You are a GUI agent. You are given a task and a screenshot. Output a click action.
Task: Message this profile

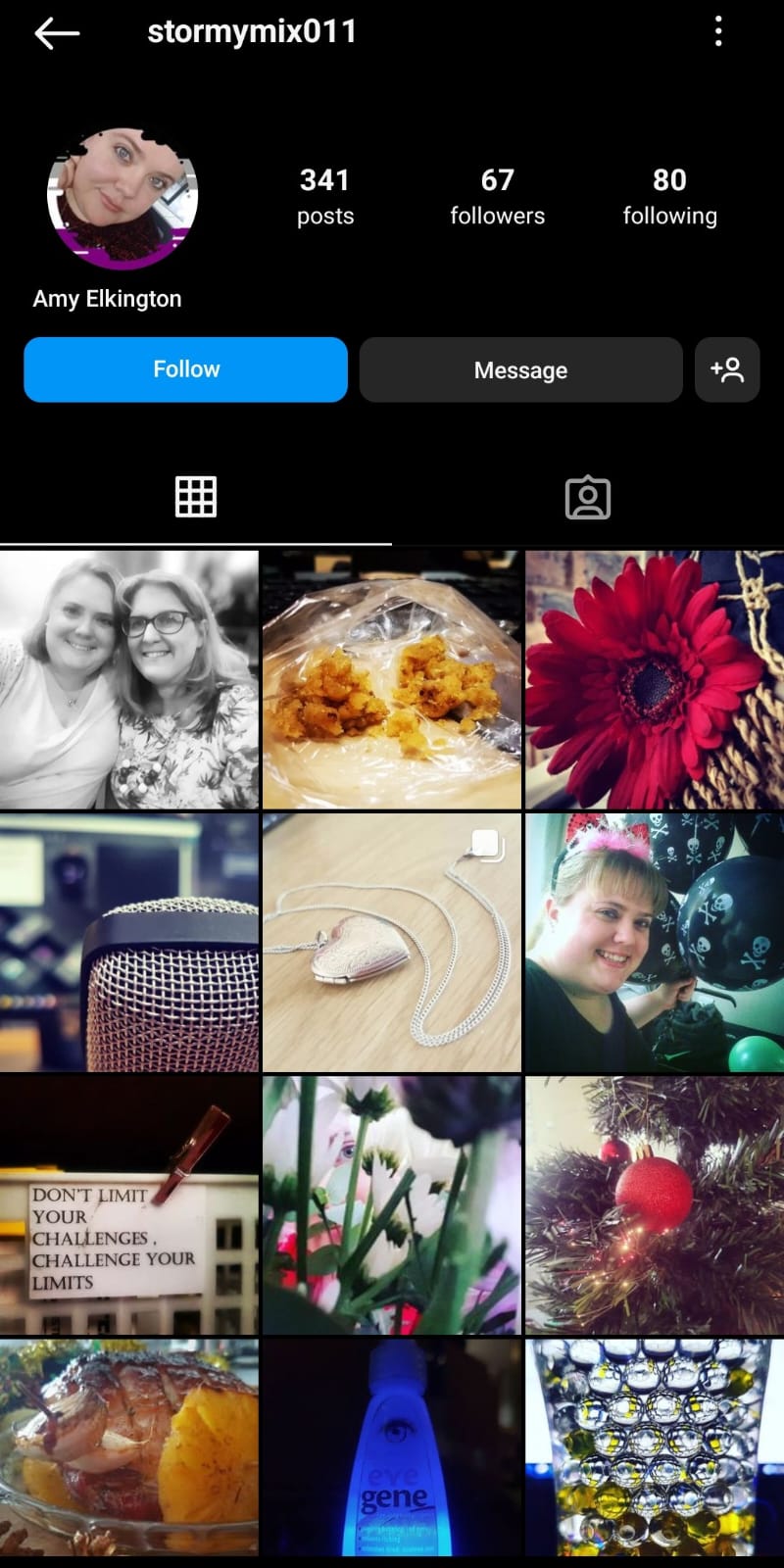tap(520, 369)
